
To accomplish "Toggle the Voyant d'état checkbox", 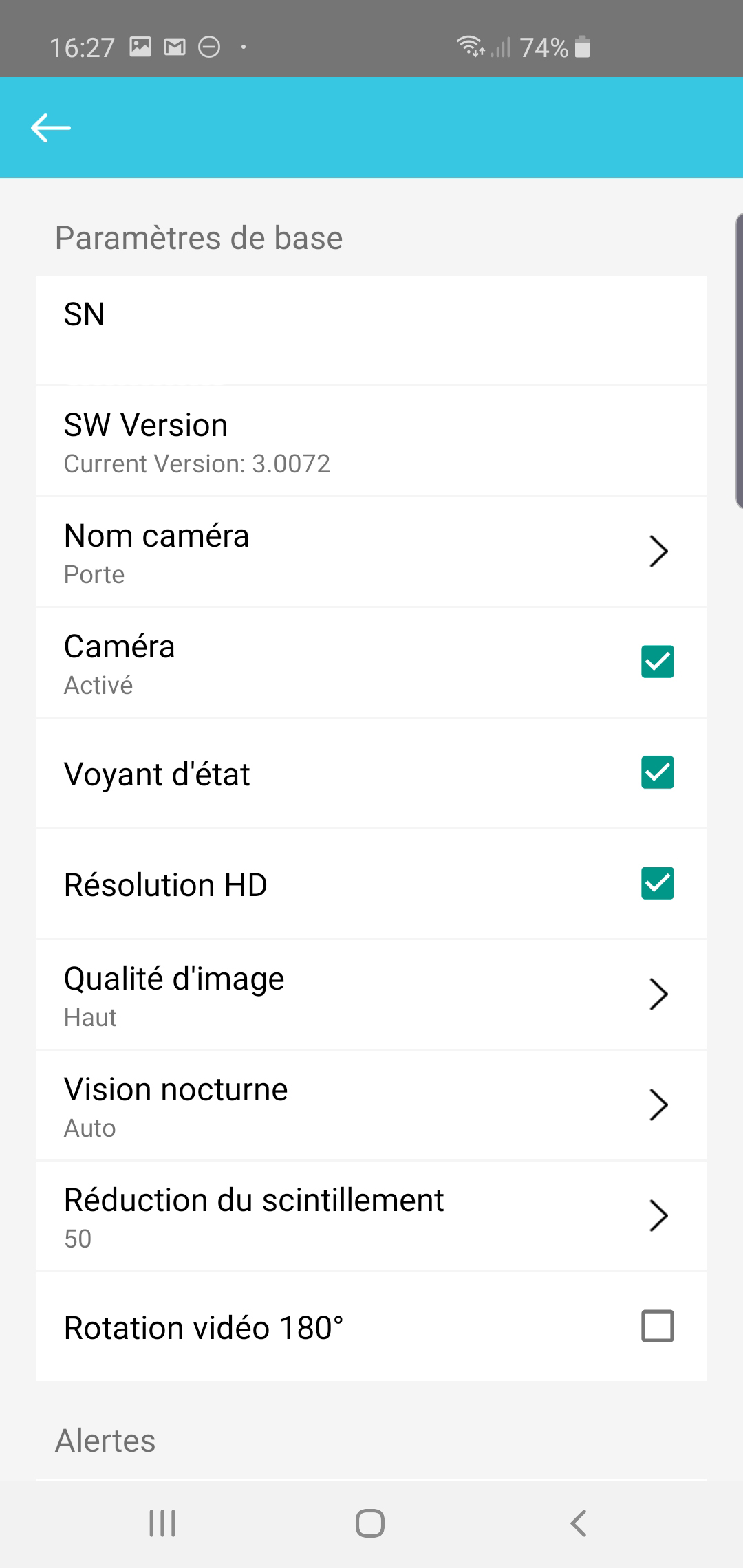I will (x=657, y=772).
